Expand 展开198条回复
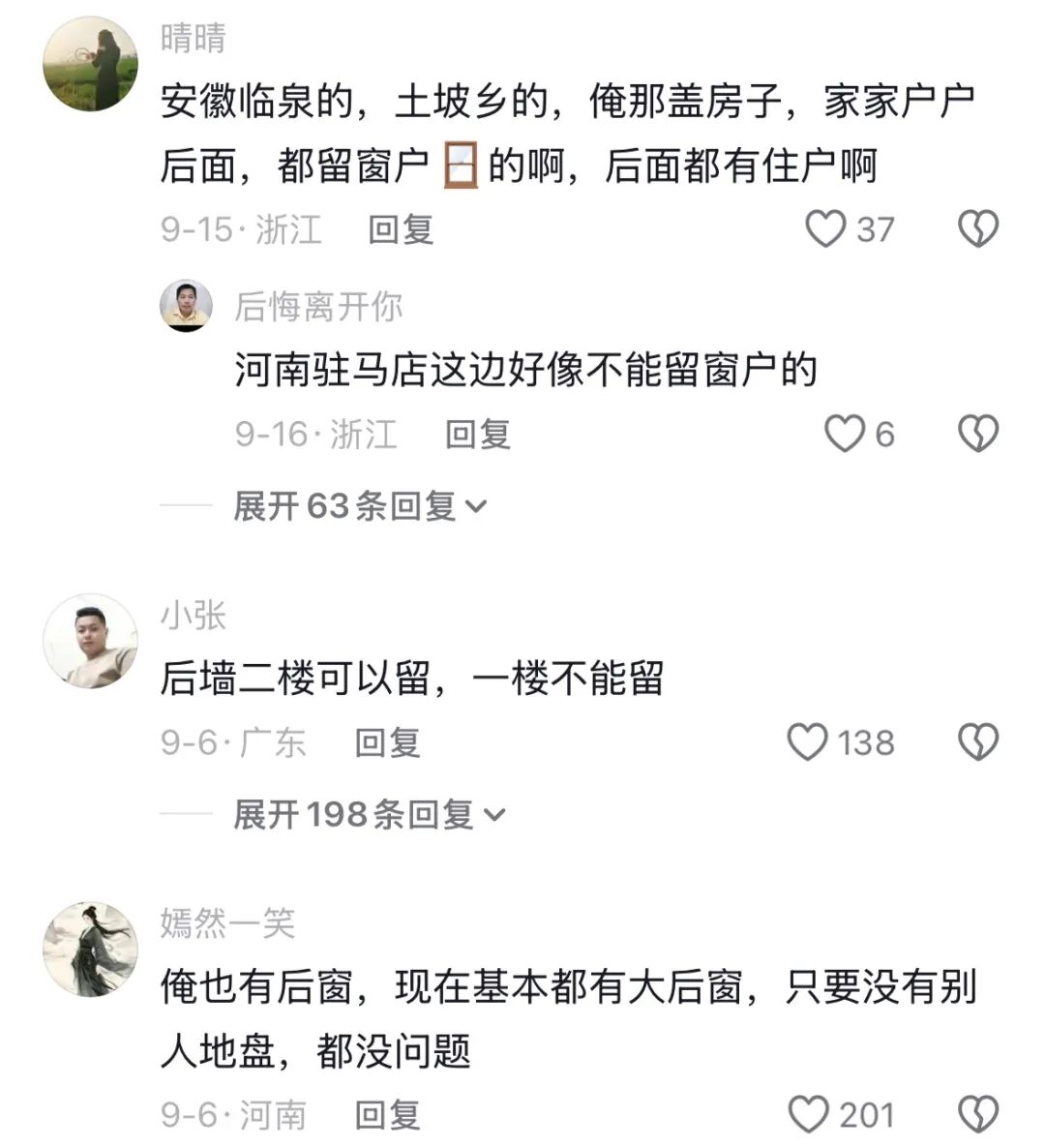 [x=370, y=814]
